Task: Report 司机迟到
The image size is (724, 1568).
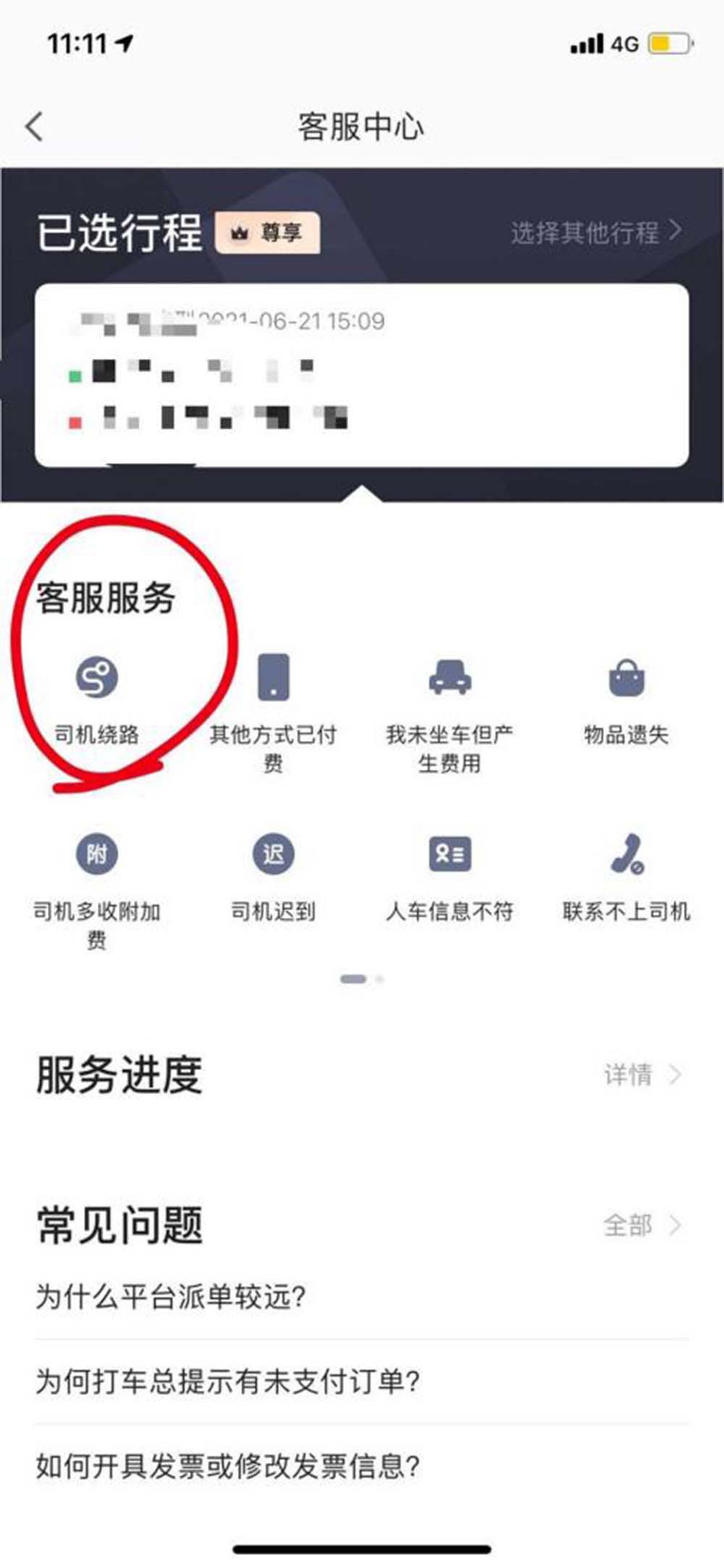Action: pos(273,876)
